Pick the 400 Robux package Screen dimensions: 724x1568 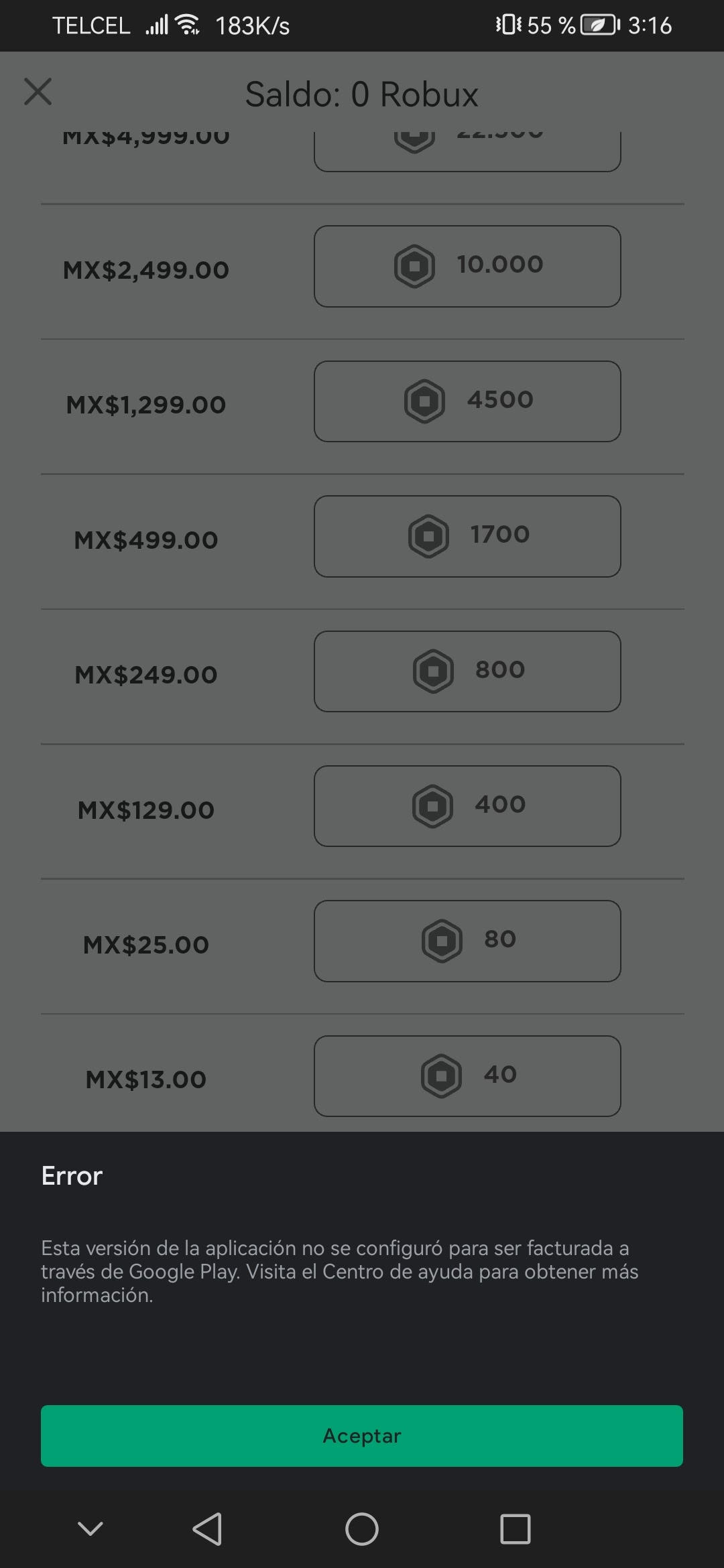pyautogui.click(x=467, y=805)
